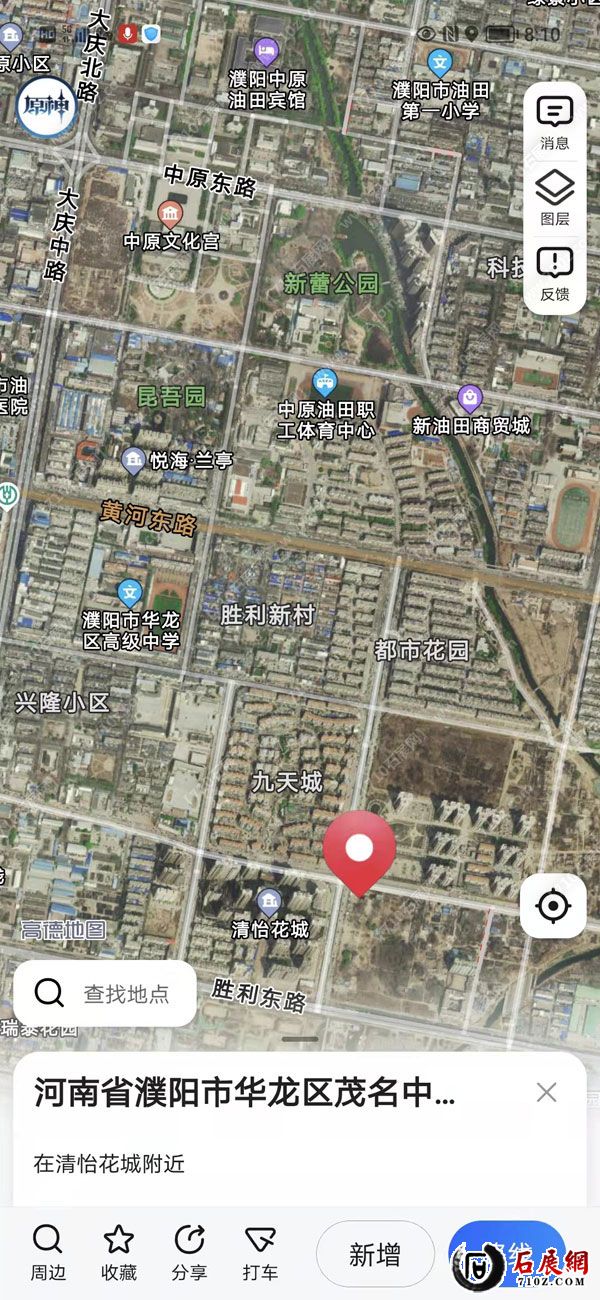Image resolution: width=600 pixels, height=1300 pixels.
Task: Close the location details card
Action: click(546, 1092)
